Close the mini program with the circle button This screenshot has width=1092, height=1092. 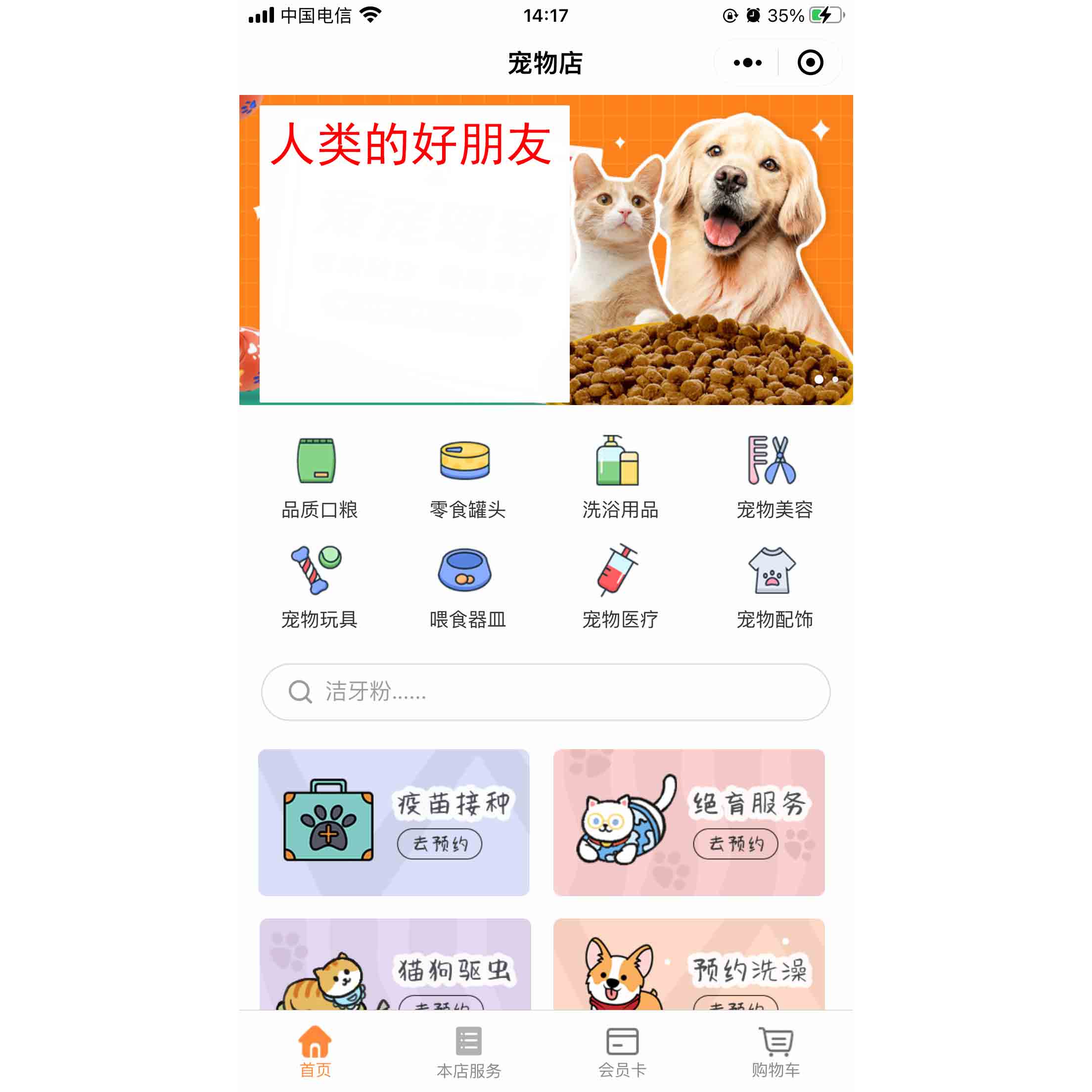tap(810, 63)
